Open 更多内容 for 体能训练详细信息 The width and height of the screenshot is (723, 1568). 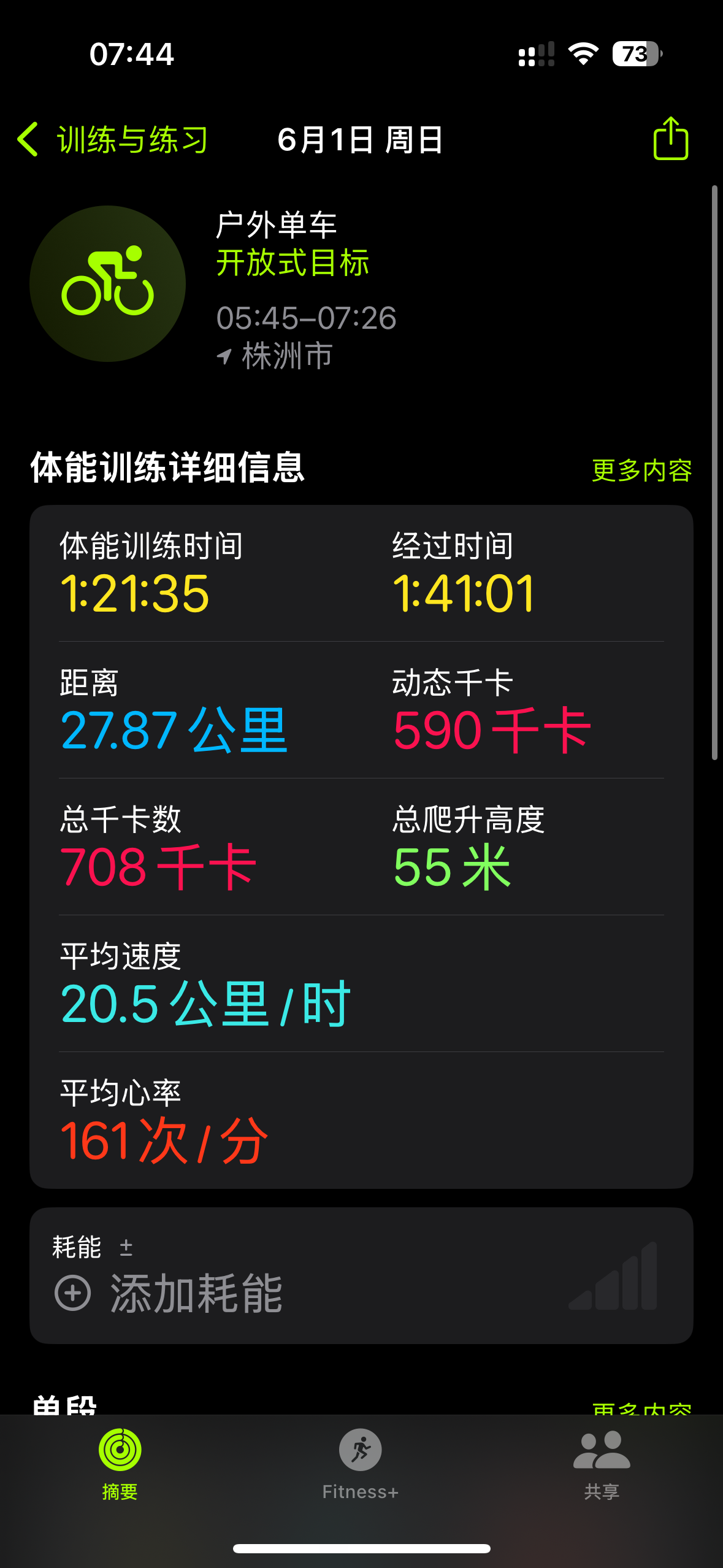coord(641,470)
